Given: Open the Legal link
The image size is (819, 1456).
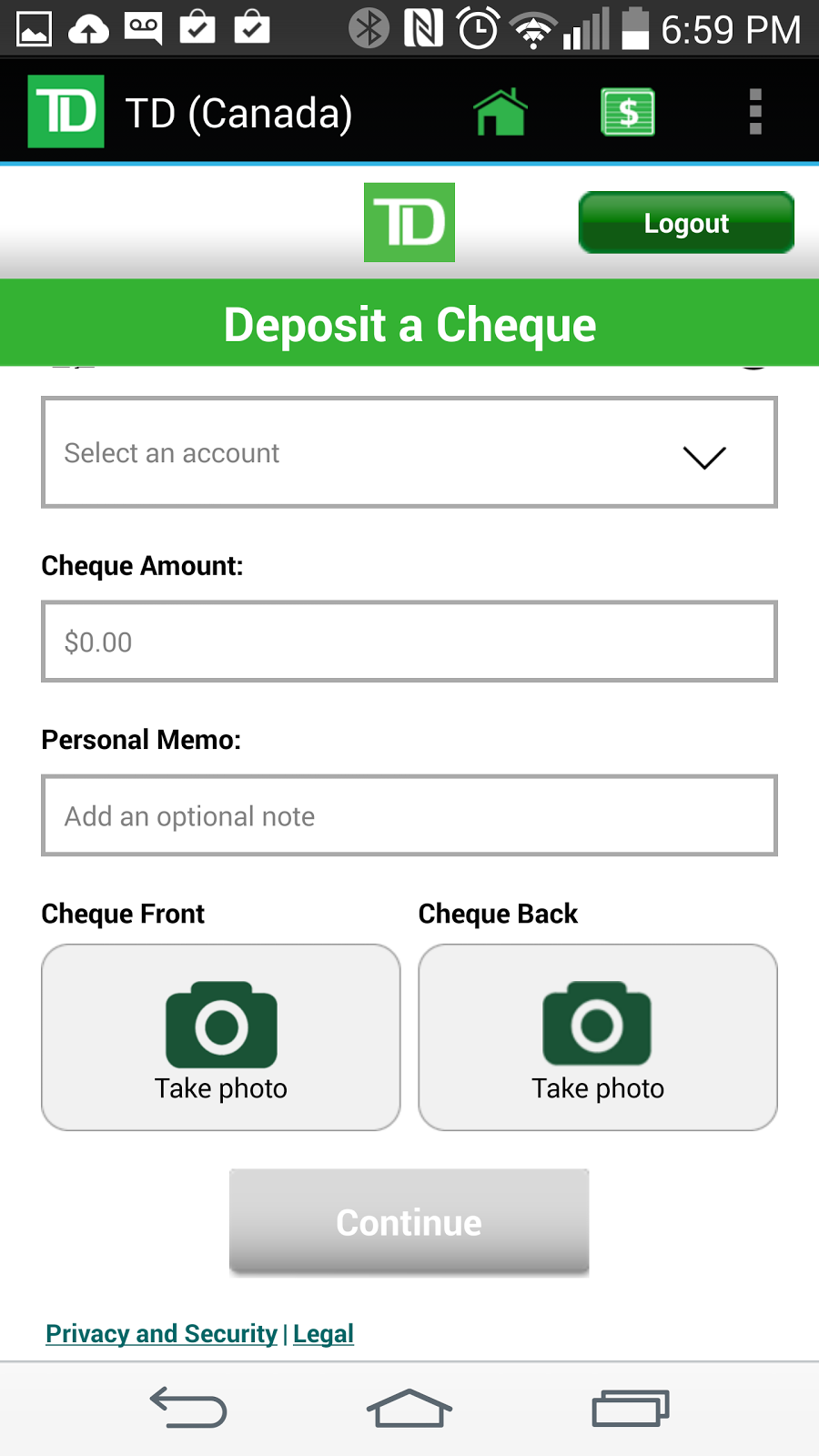Looking at the screenshot, I should coord(323,1332).
